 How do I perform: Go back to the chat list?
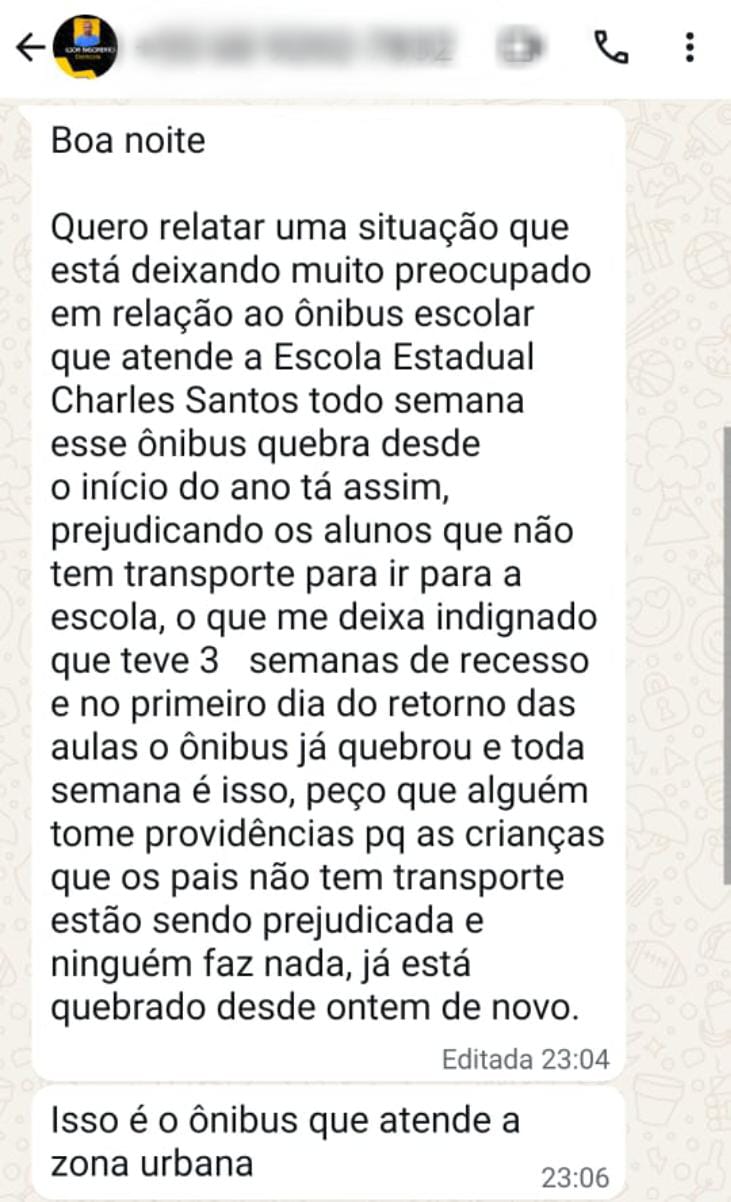click(30, 47)
